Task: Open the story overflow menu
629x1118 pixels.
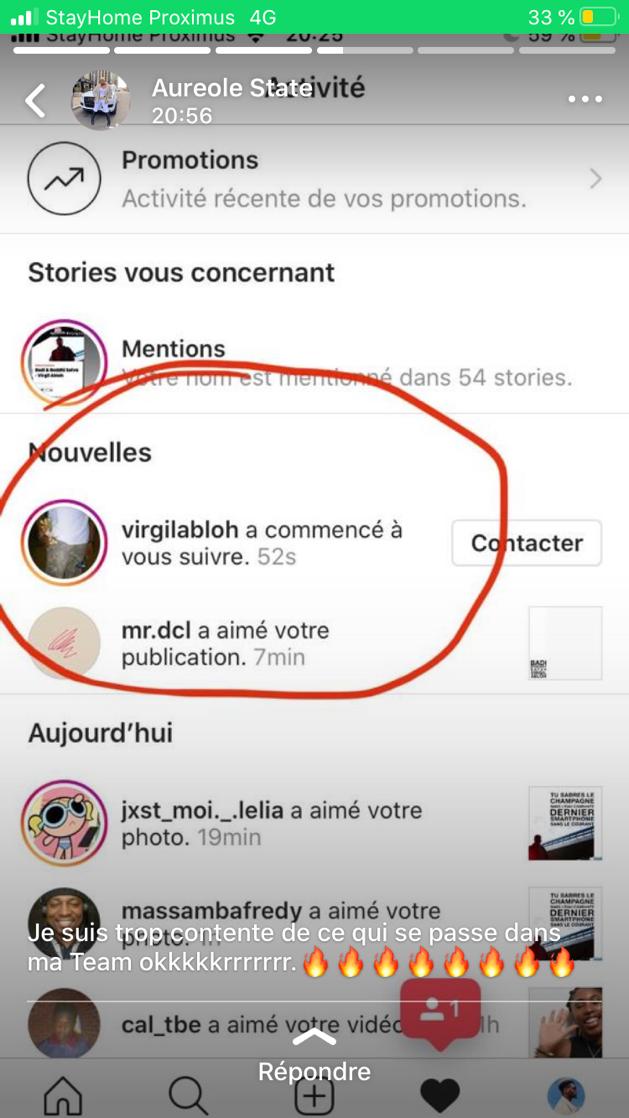Action: tap(585, 99)
